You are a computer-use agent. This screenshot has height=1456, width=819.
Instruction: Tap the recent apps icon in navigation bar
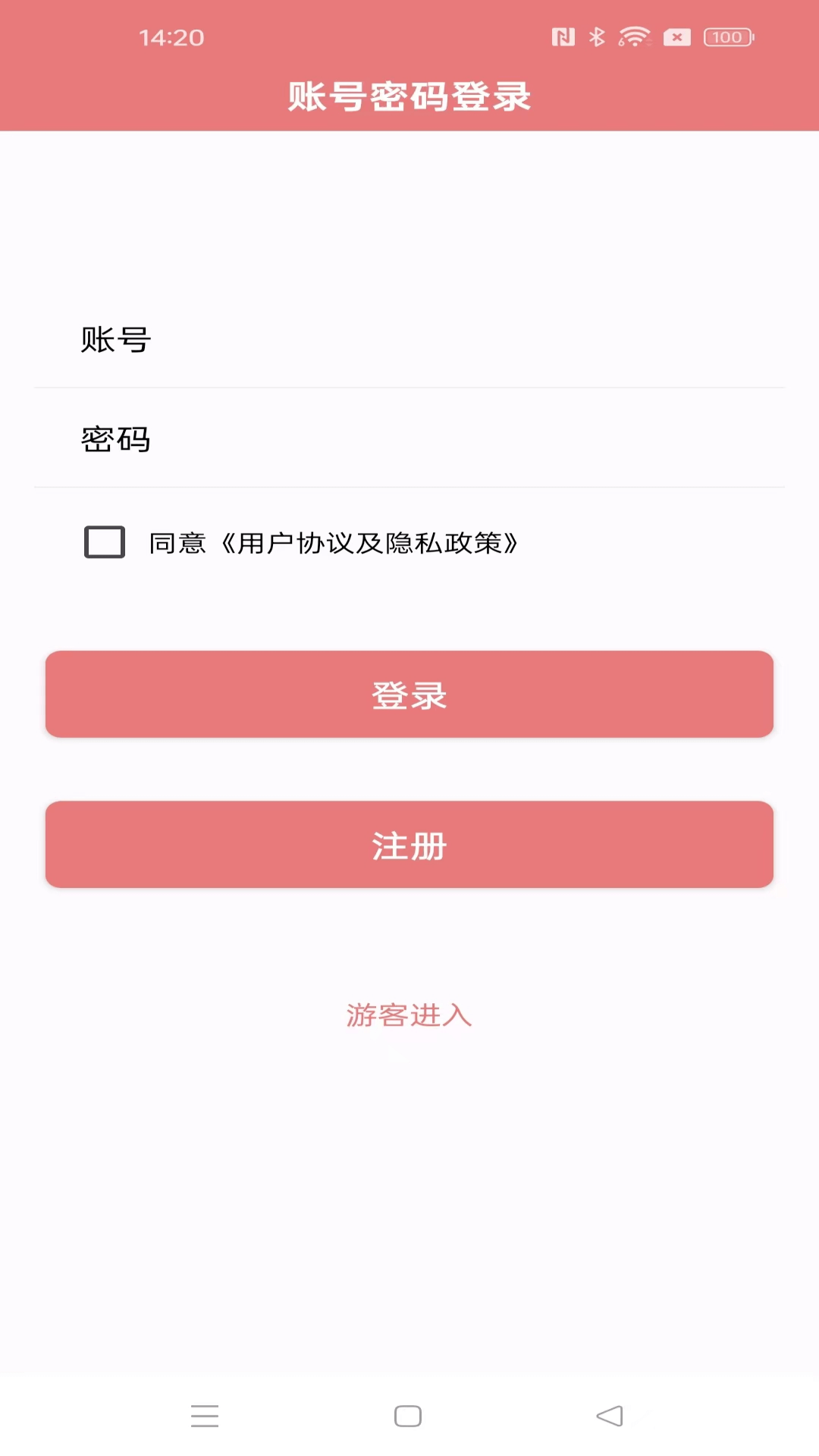pyautogui.click(x=205, y=1415)
